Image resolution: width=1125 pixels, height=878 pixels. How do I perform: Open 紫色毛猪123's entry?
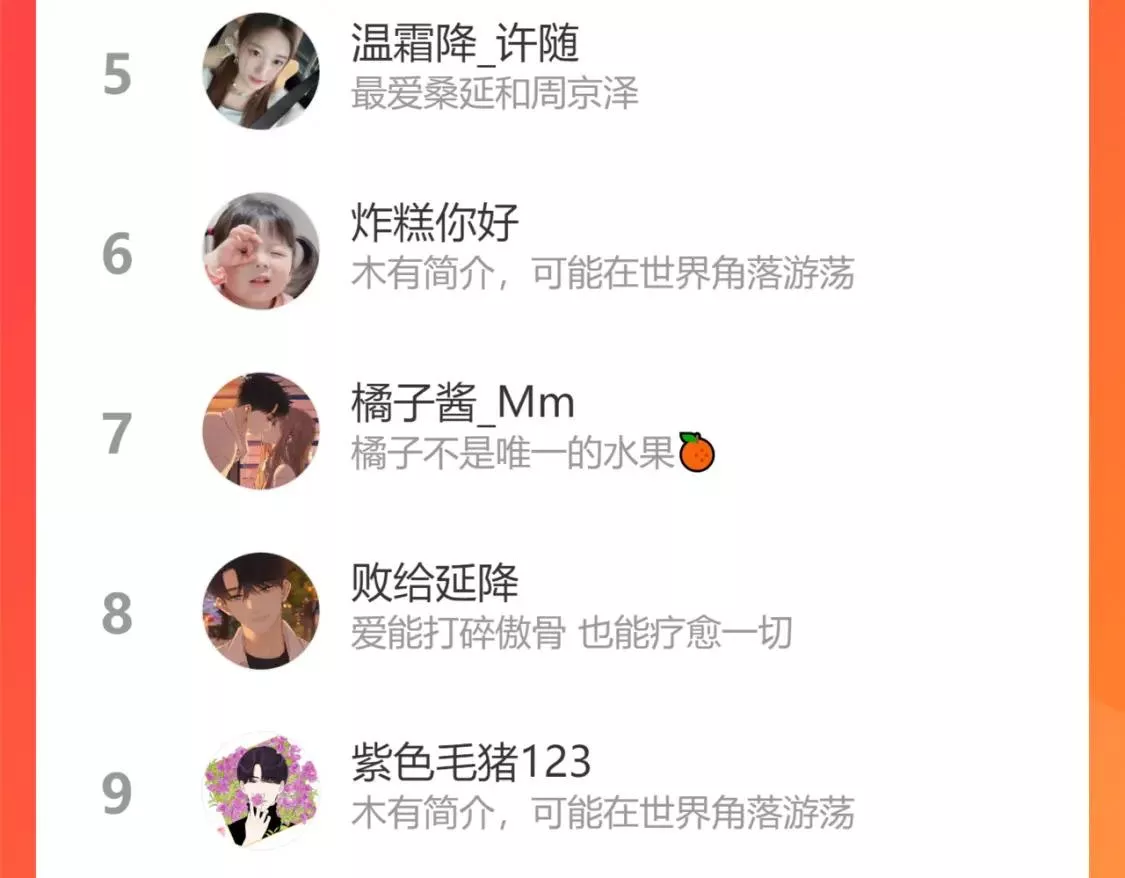[562, 790]
